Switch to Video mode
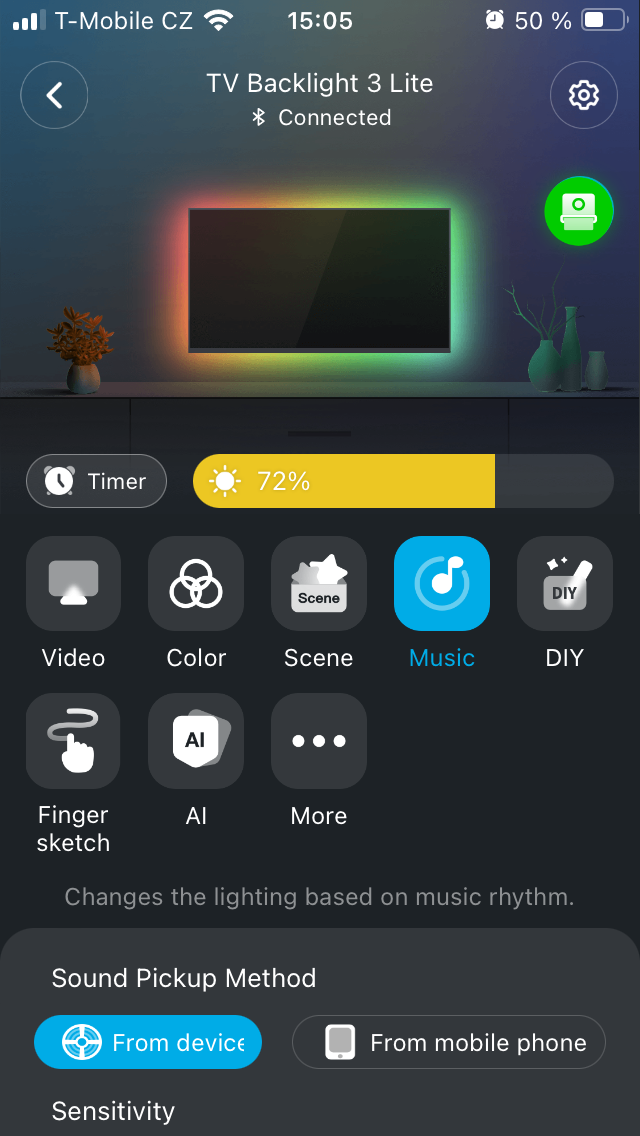This screenshot has height=1136, width=640. pyautogui.click(x=73, y=584)
